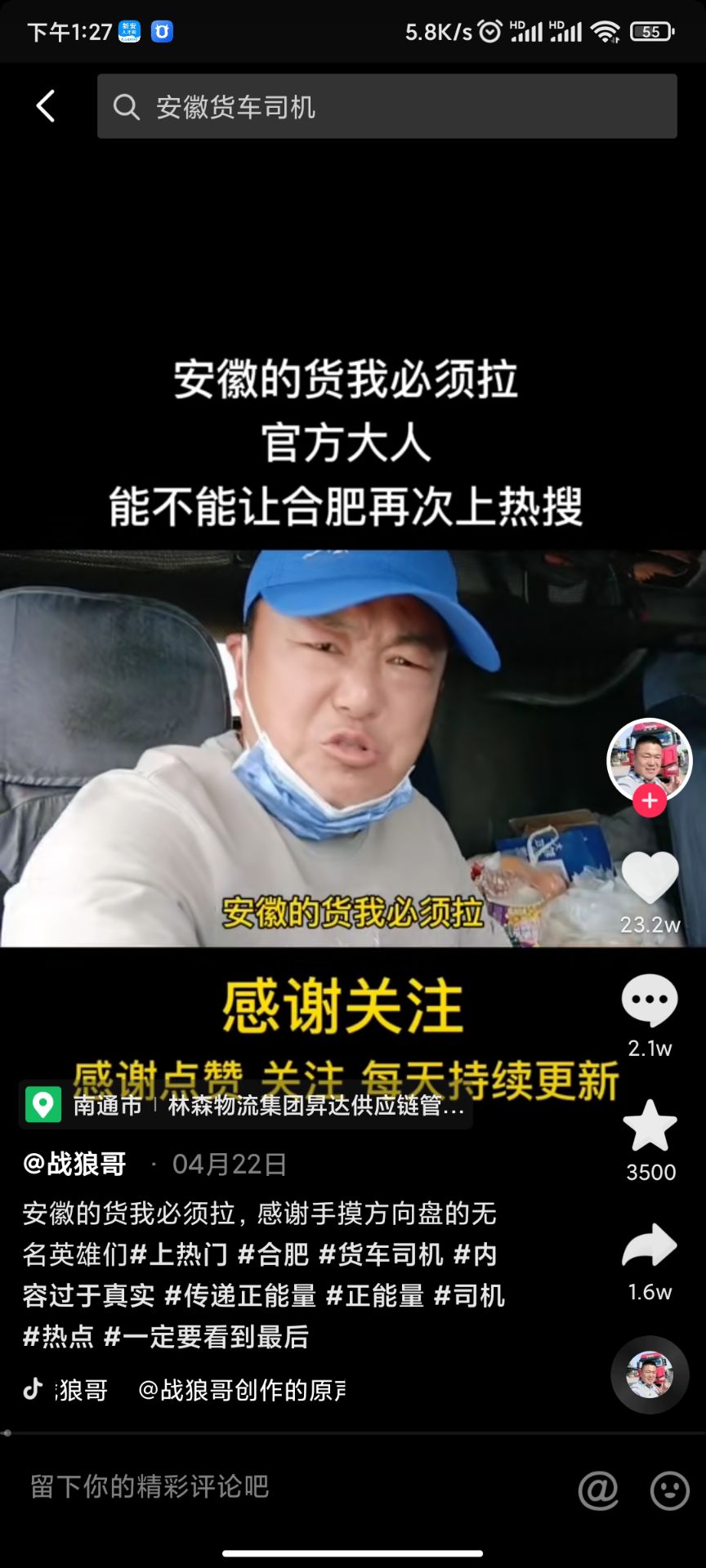706x1568 pixels.
Task: Open the emoji picker icon
Action: pos(669,1490)
